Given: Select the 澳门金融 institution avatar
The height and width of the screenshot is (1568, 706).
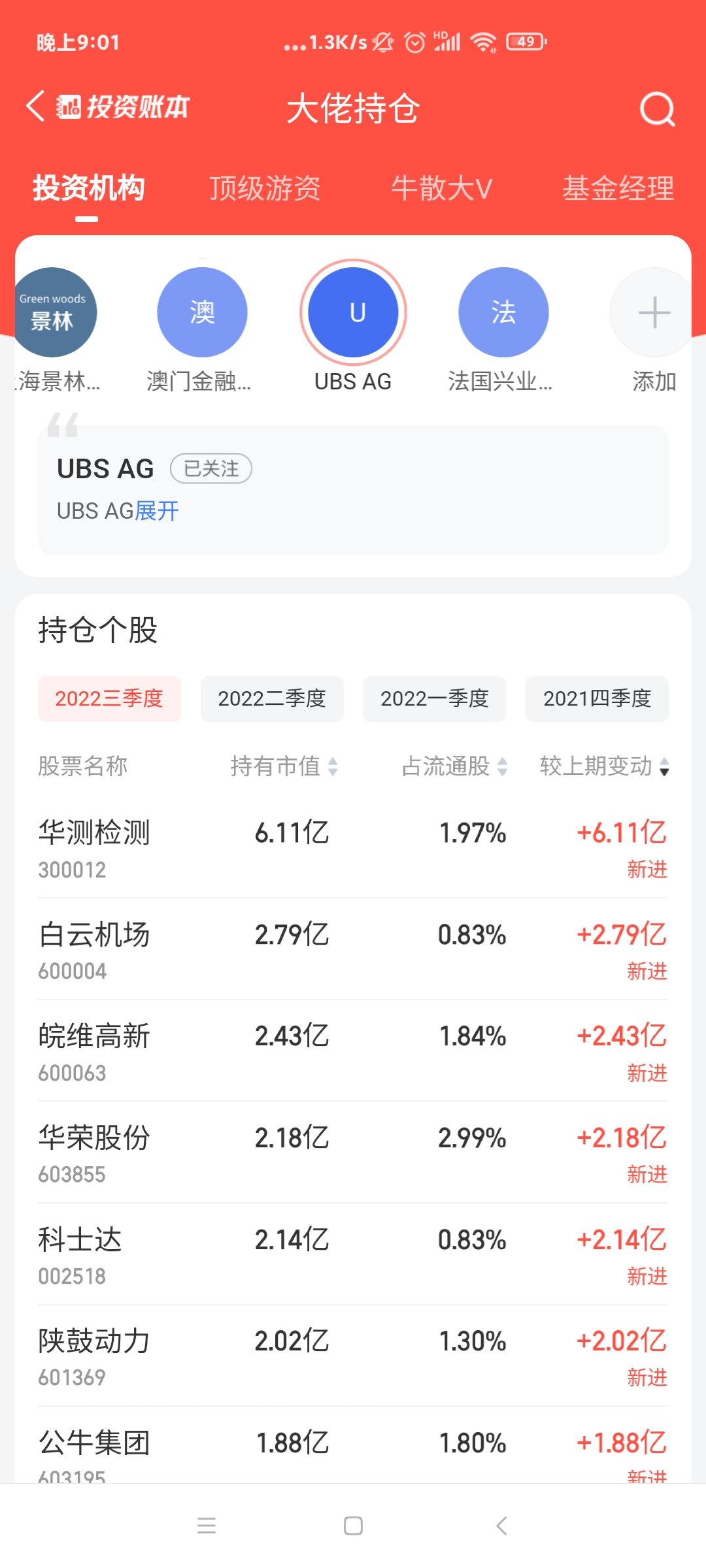Looking at the screenshot, I should click(202, 313).
